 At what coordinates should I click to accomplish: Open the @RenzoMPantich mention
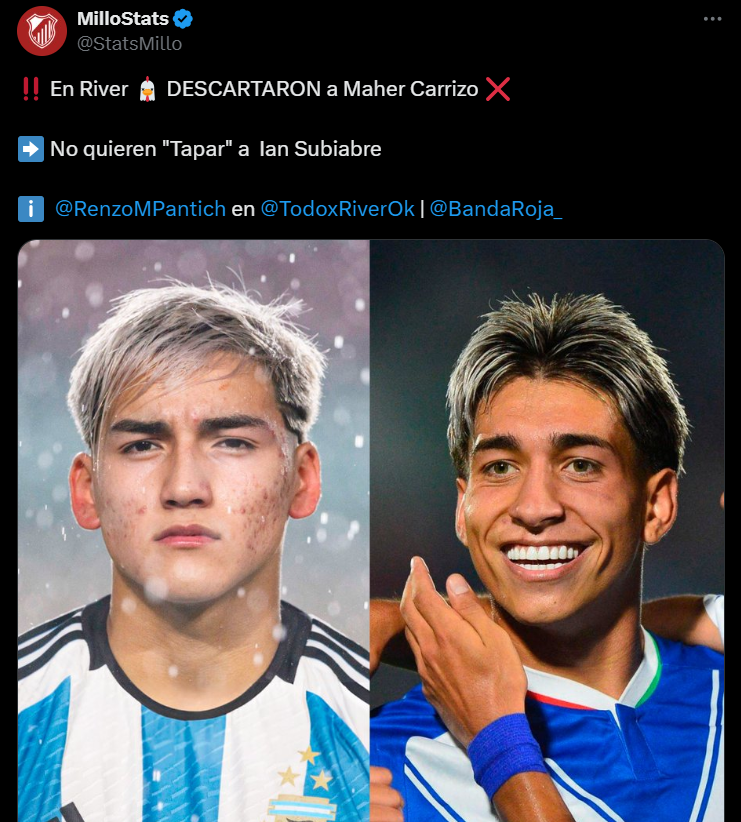140,209
